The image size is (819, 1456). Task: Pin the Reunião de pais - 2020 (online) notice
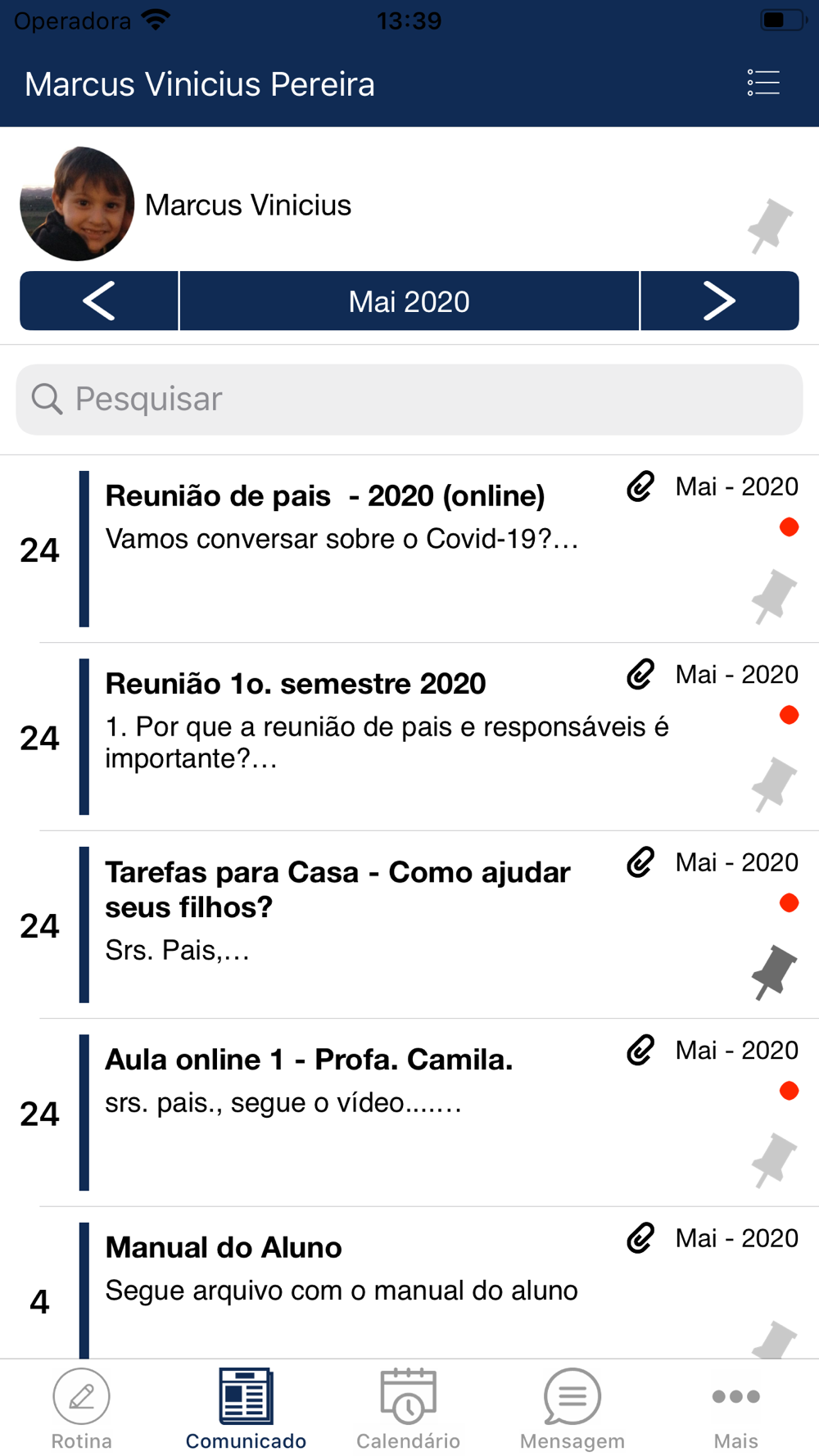coord(774,596)
